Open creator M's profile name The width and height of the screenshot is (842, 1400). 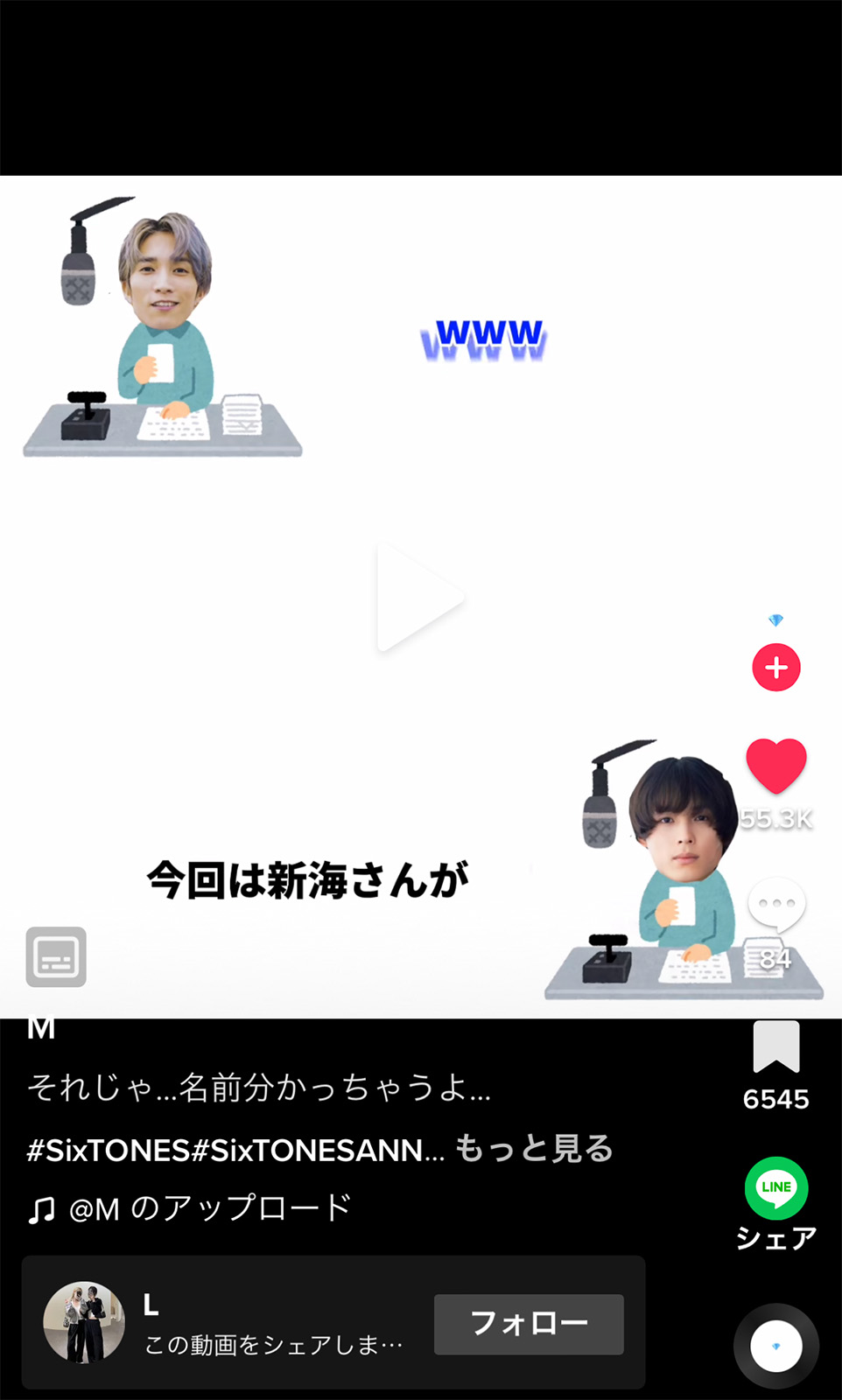(41, 1029)
